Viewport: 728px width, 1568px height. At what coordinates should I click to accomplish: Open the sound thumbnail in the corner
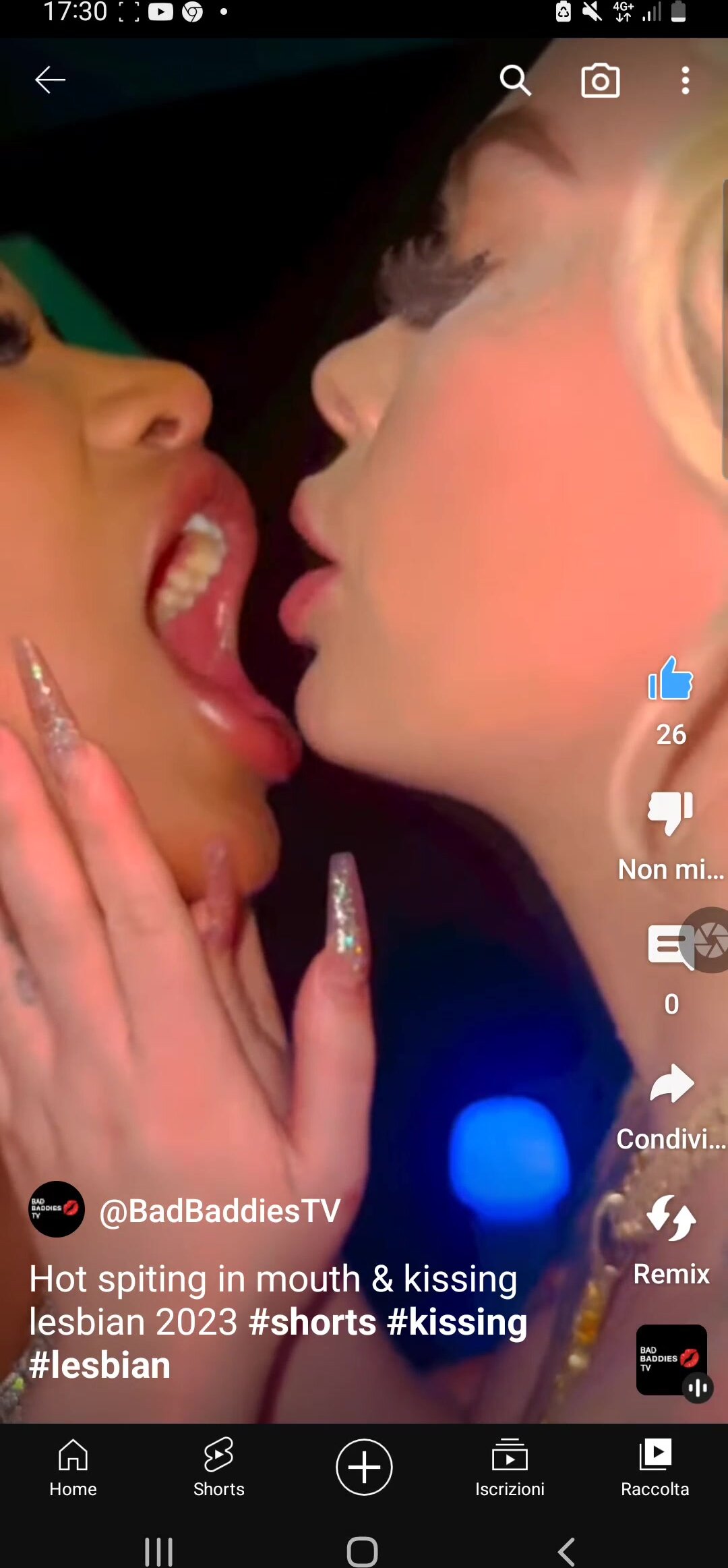click(x=671, y=1360)
